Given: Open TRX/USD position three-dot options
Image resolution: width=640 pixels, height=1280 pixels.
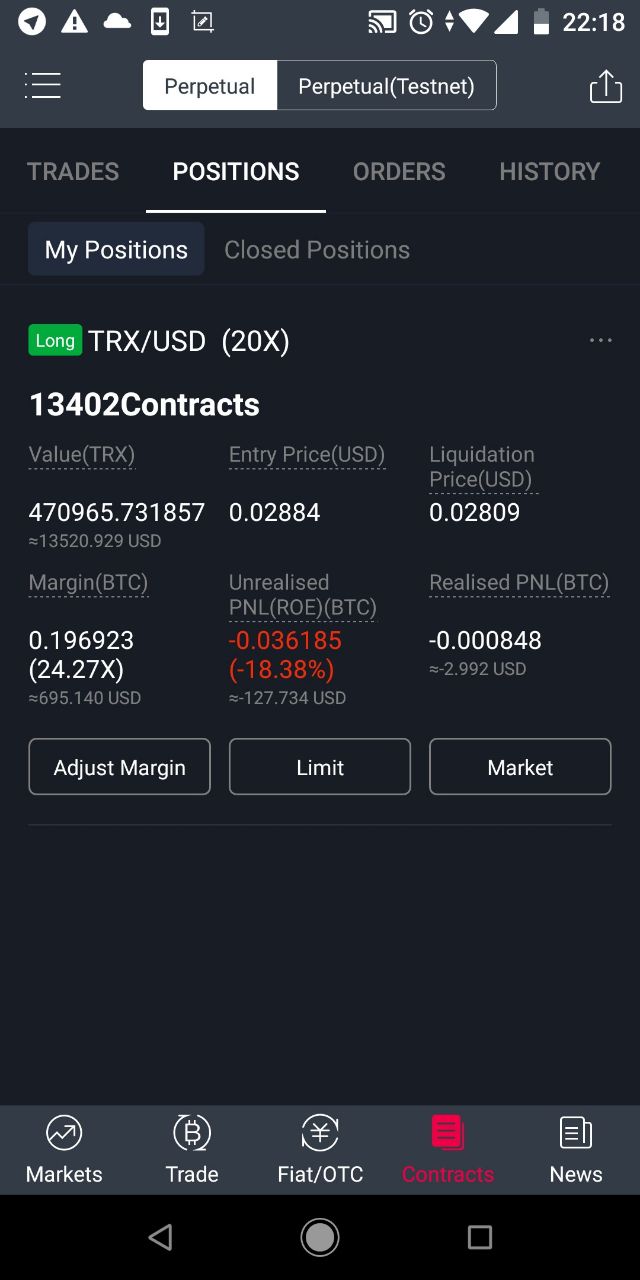Looking at the screenshot, I should click(601, 341).
